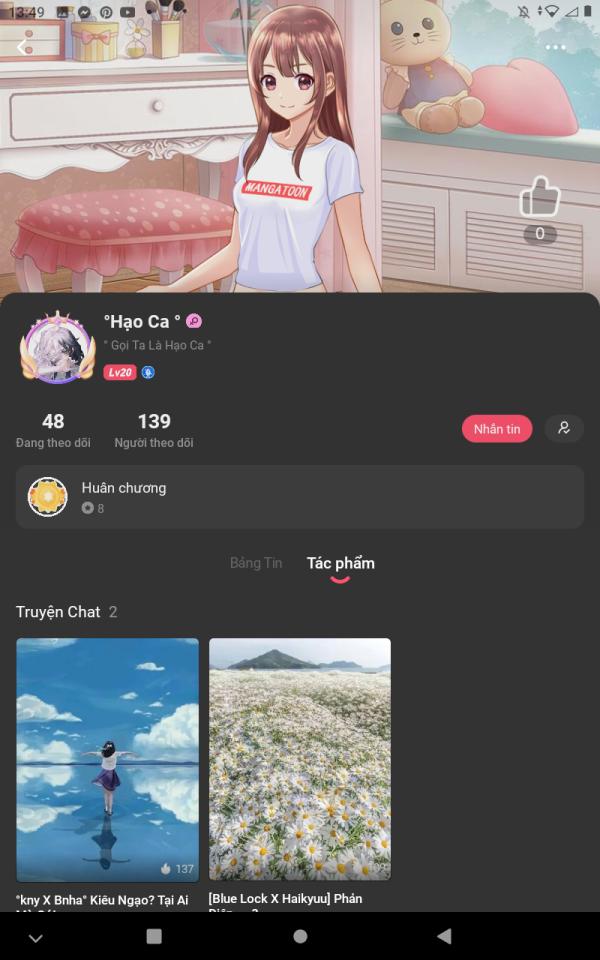Tap the thumbs-up like icon
The image size is (600, 960).
[539, 197]
